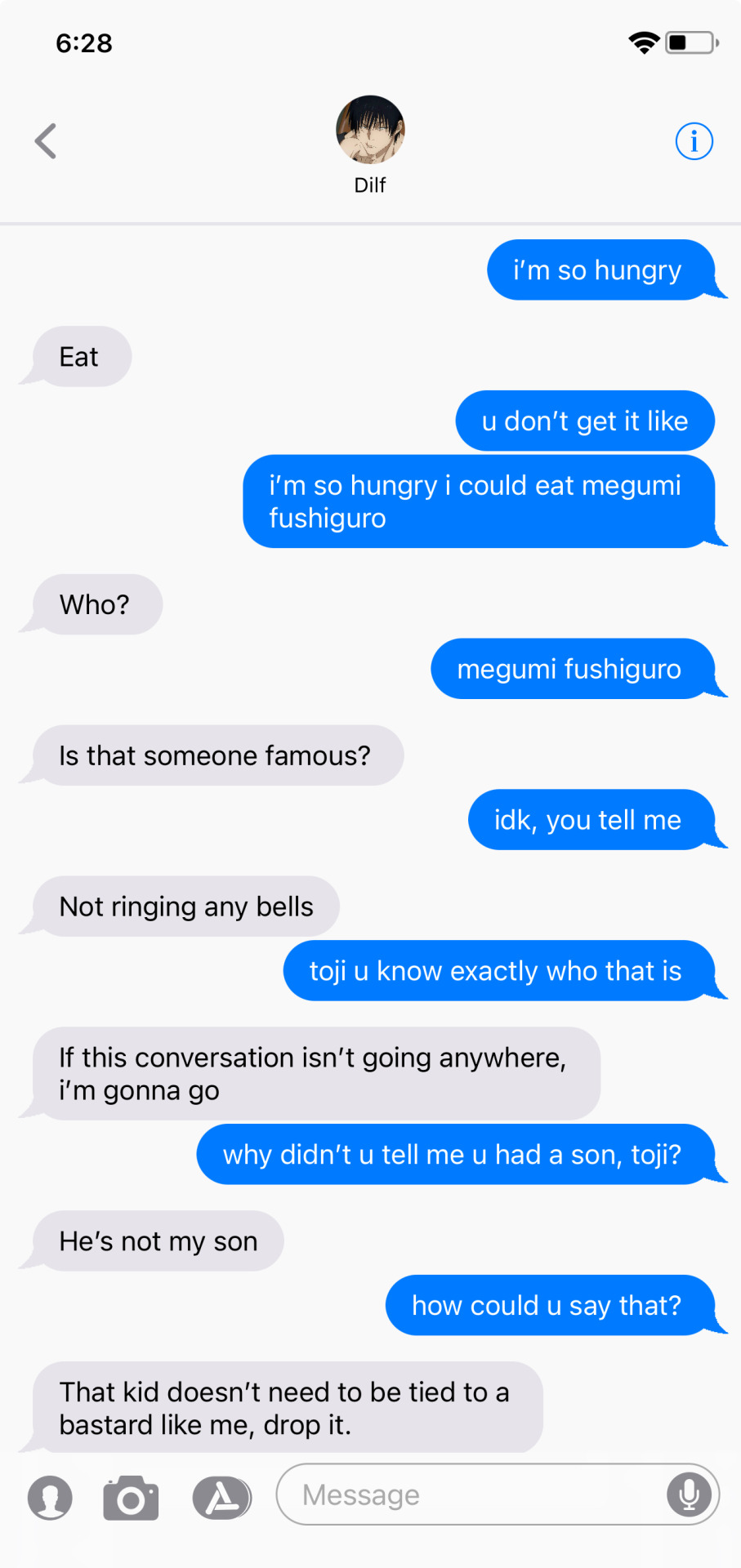Screen dimensions: 741x1568
Task: Go back to the messages list
Action: [x=46, y=141]
